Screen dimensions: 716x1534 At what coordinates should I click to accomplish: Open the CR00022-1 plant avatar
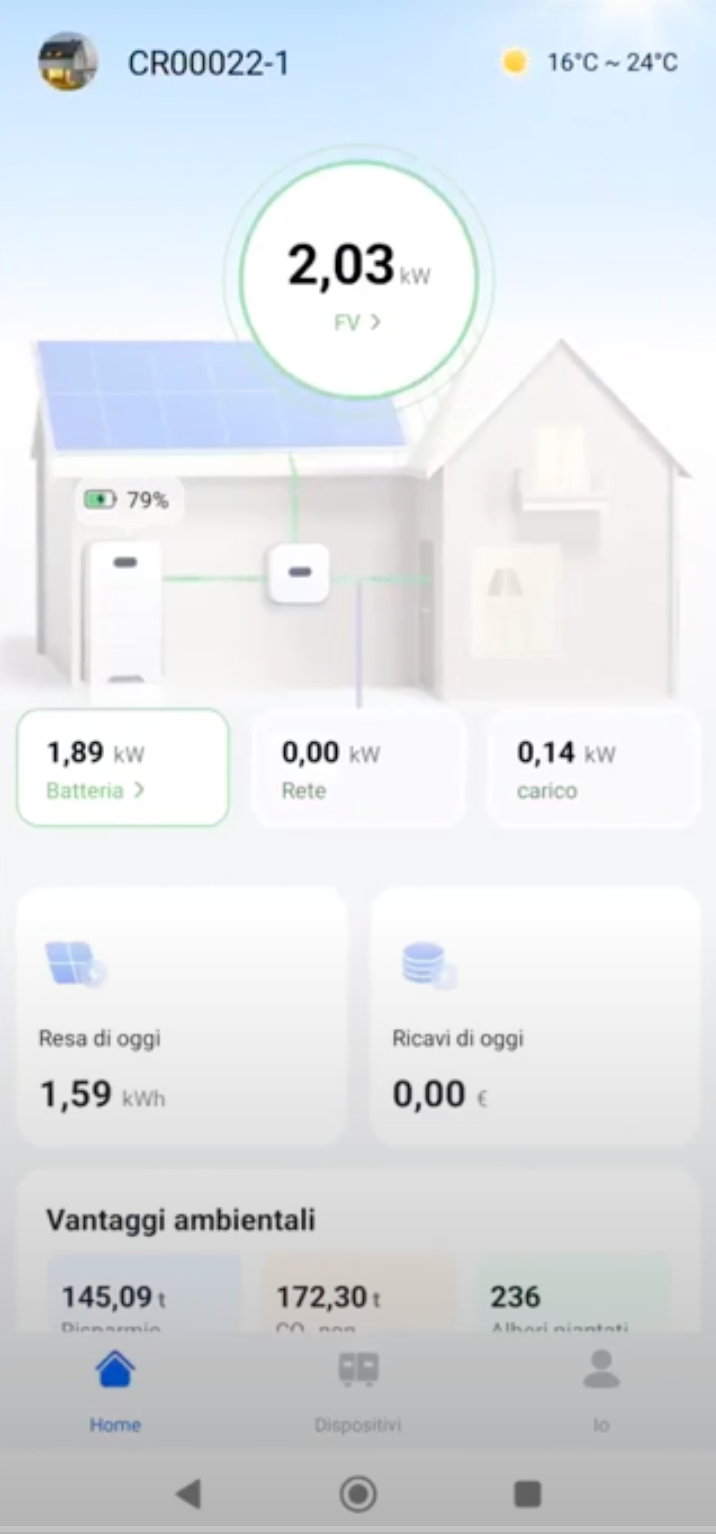tap(68, 62)
